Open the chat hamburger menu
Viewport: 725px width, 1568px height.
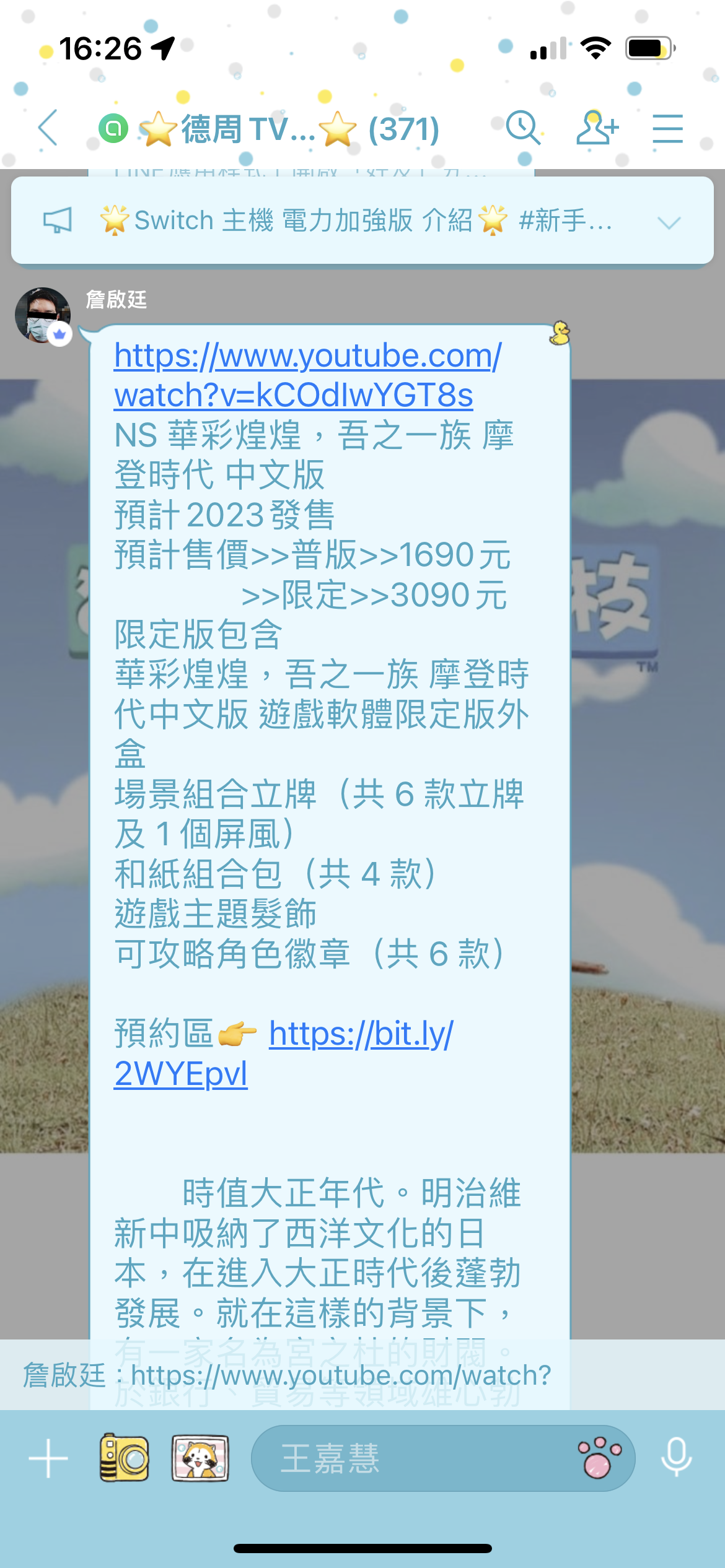pyautogui.click(x=667, y=128)
